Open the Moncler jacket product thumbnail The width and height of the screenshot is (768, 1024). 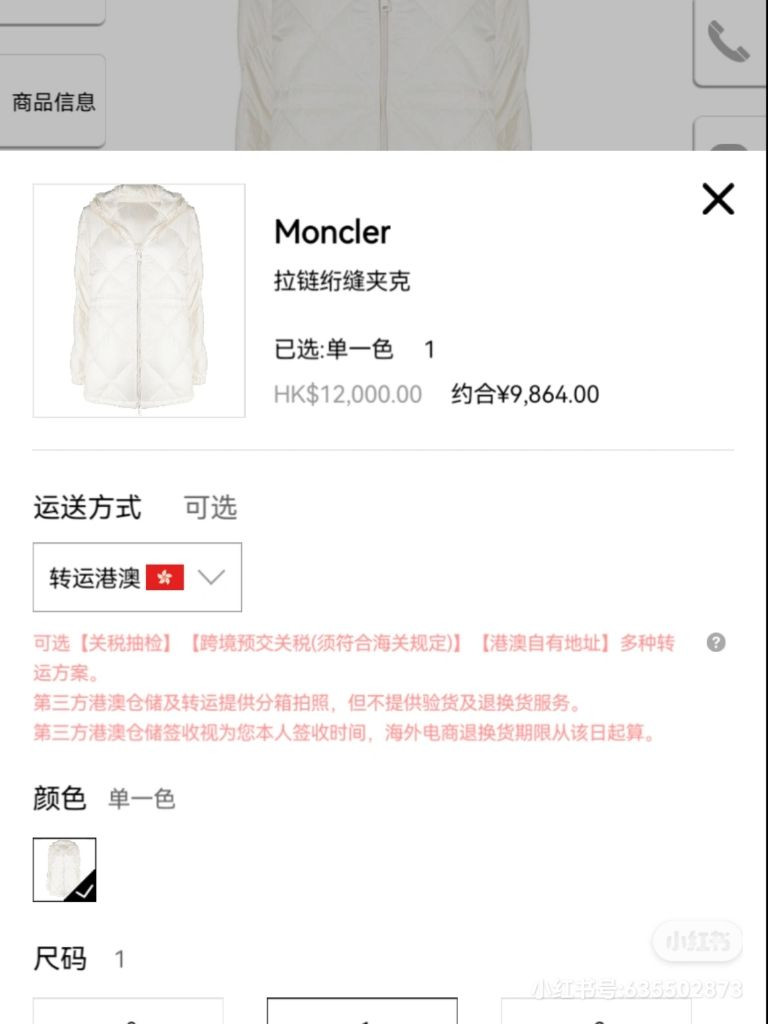pos(139,300)
